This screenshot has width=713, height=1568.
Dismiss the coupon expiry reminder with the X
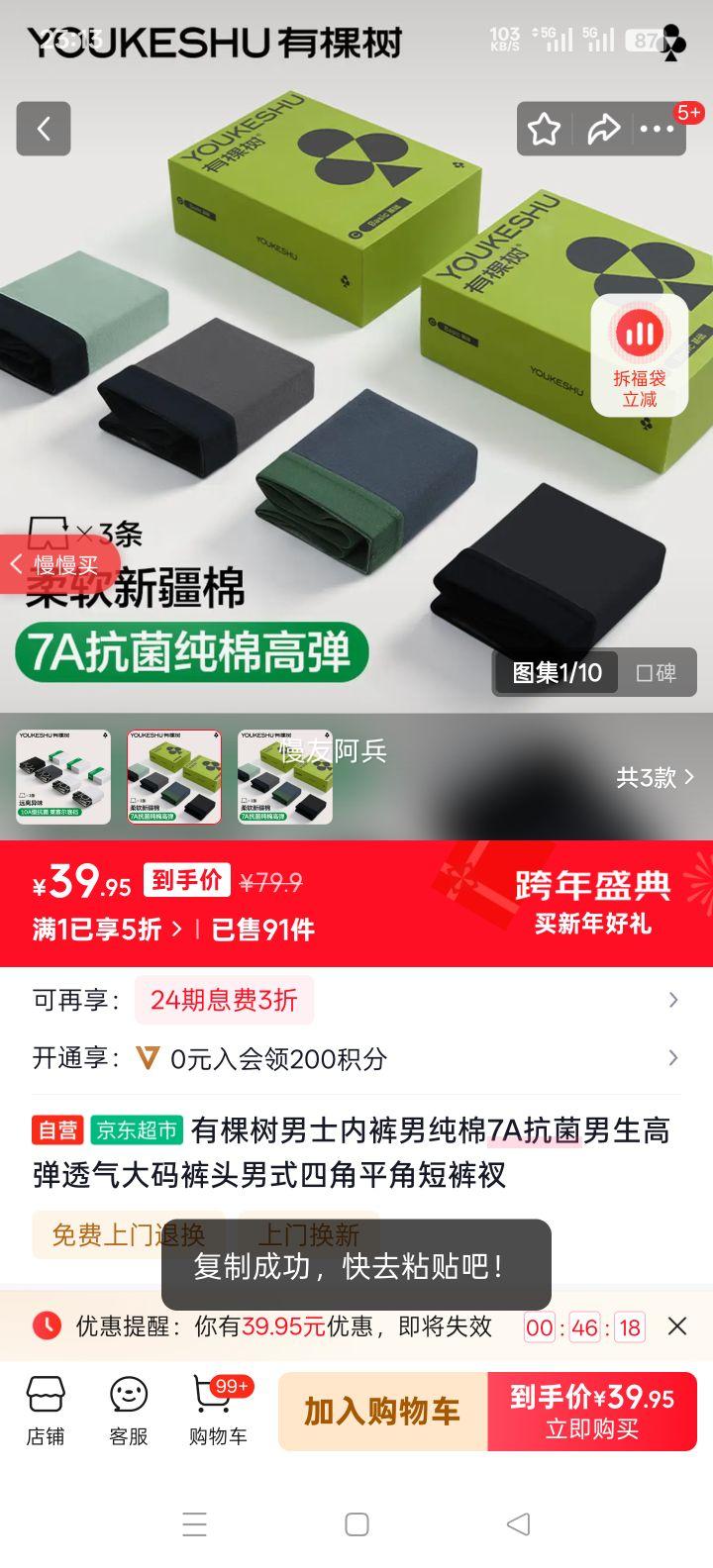pyautogui.click(x=677, y=1325)
